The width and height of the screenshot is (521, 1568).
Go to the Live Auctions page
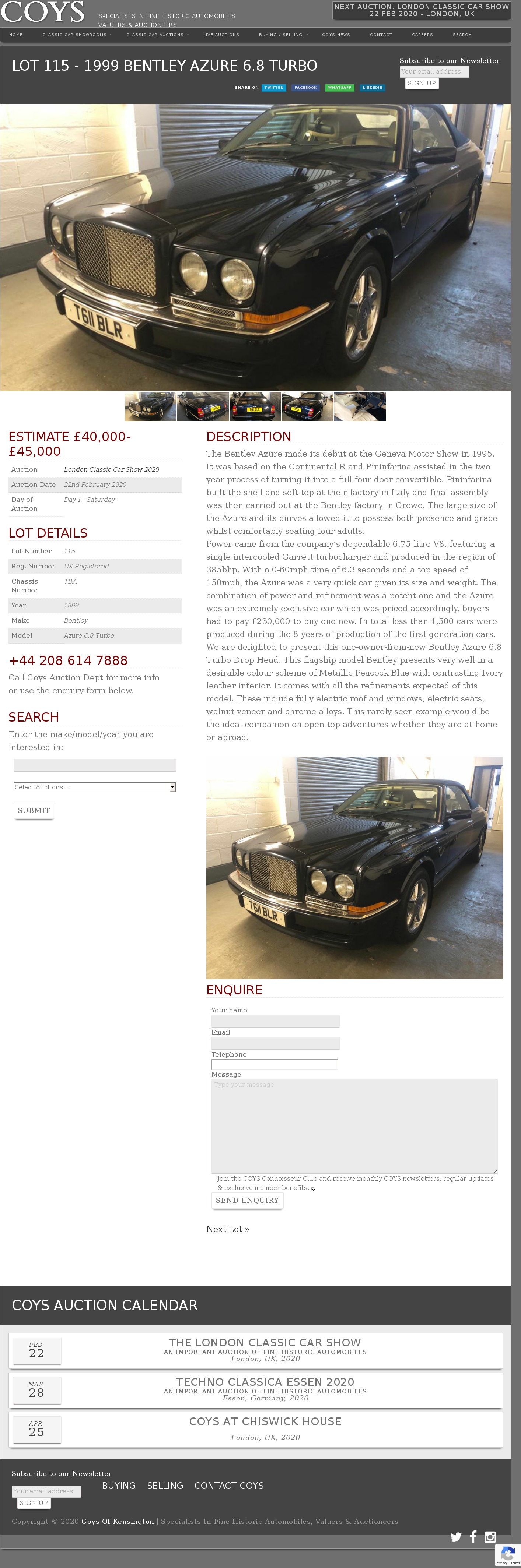(x=221, y=35)
